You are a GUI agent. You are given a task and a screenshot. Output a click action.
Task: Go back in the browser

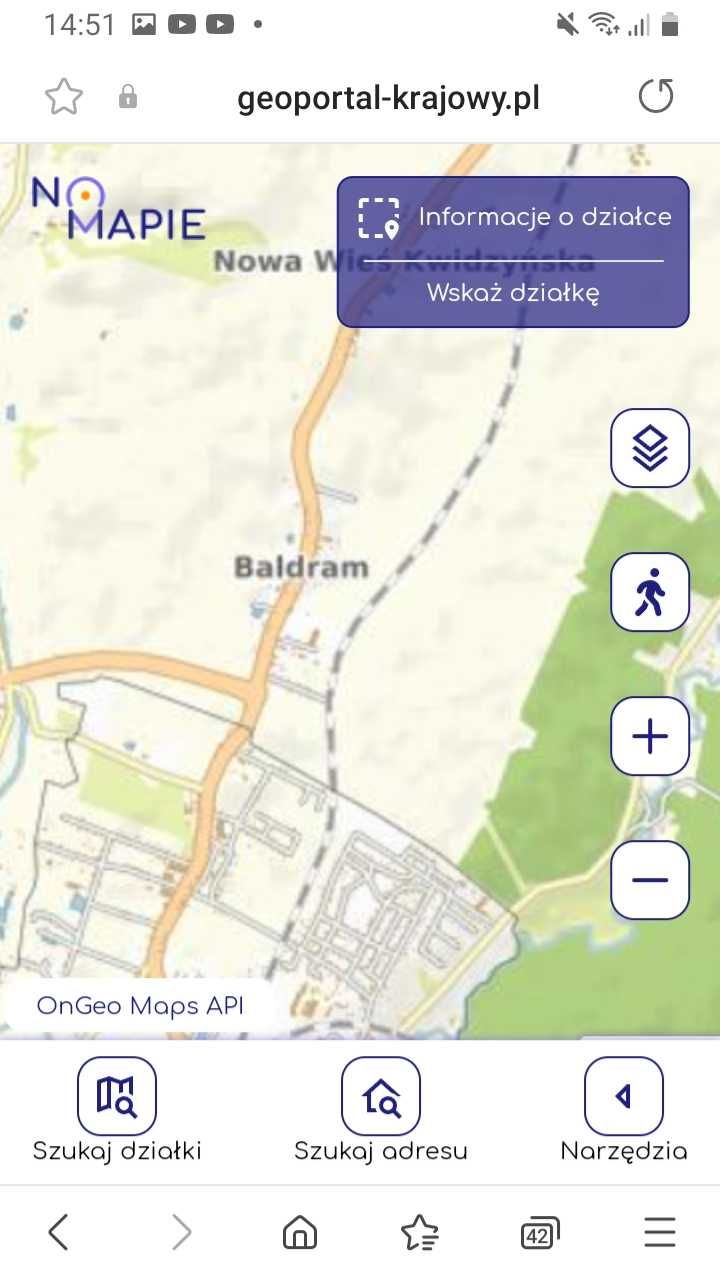pos(59,1233)
